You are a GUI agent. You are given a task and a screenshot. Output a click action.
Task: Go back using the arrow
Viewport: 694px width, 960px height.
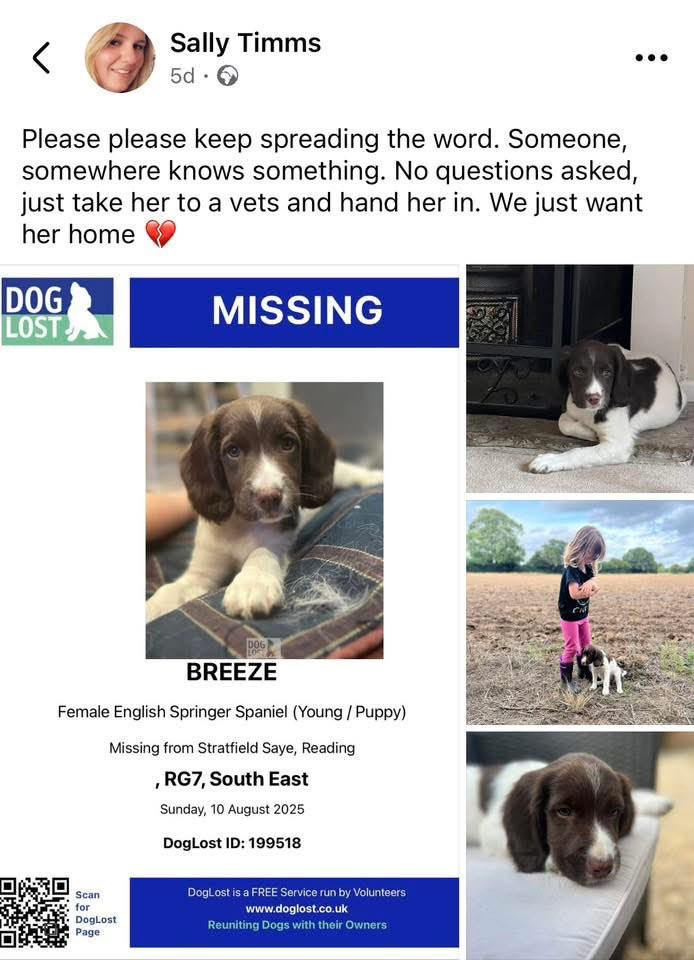pyautogui.click(x=41, y=58)
